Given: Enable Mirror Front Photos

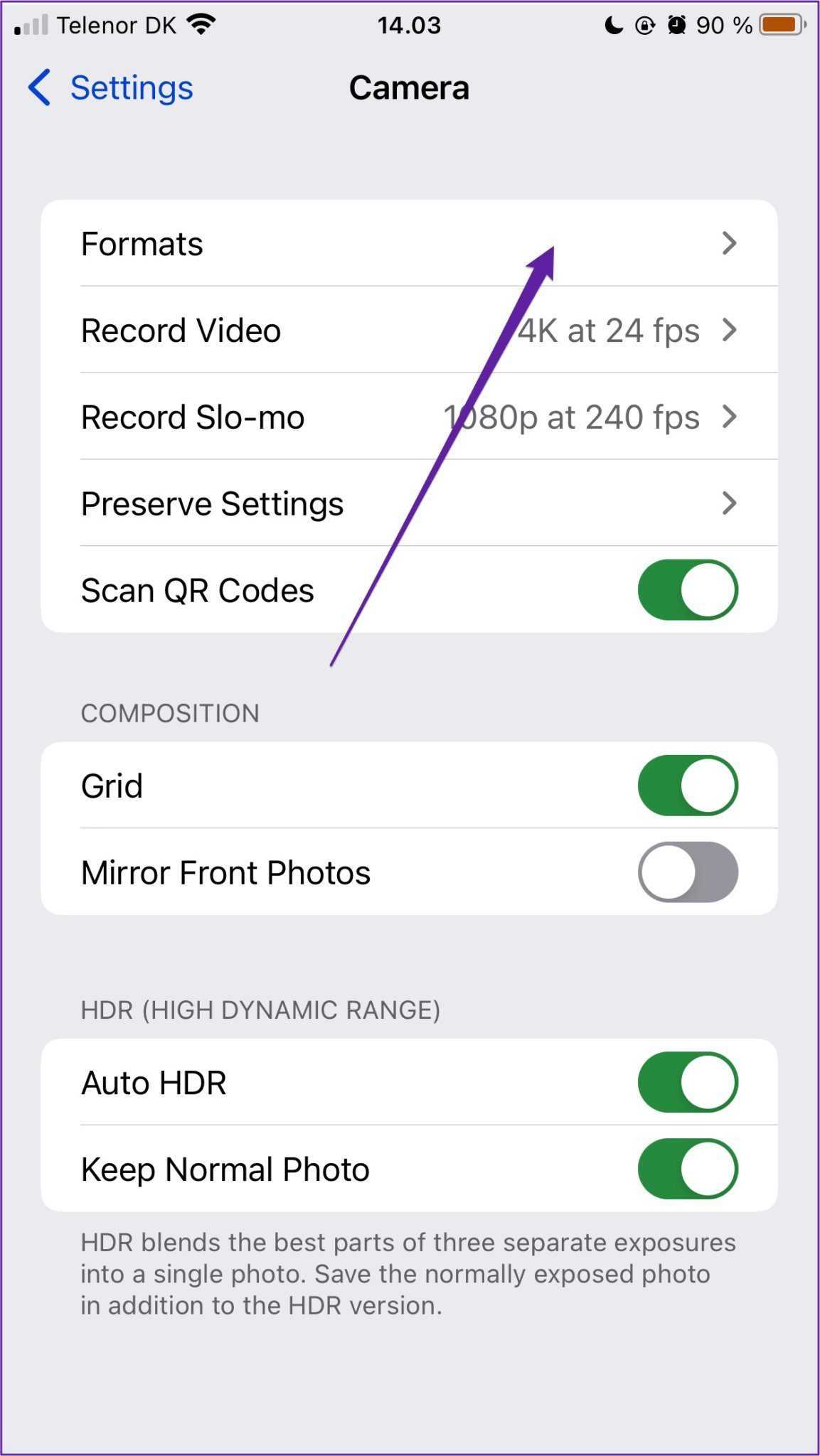Looking at the screenshot, I should coord(687,872).
